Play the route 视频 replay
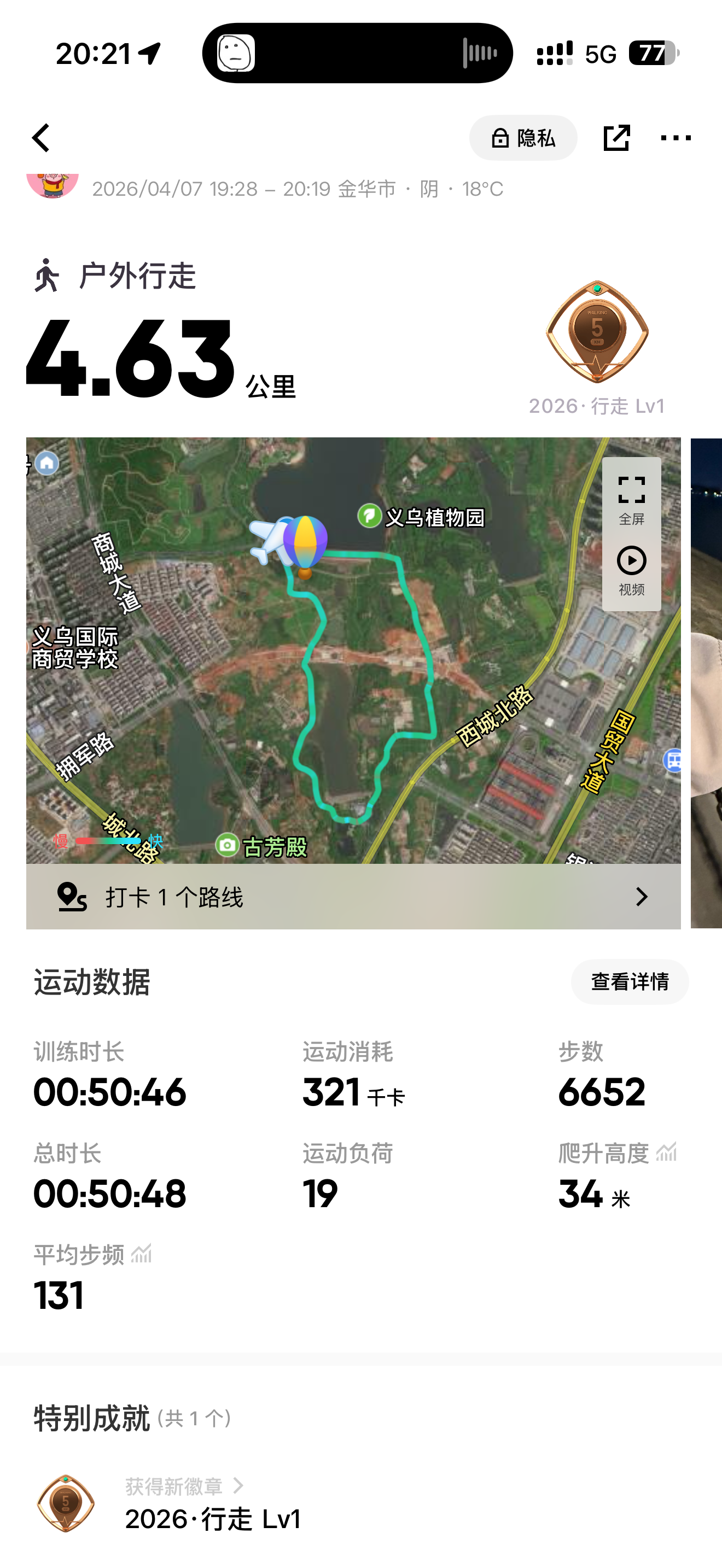Image resolution: width=722 pixels, height=1568 pixels. pos(631,570)
